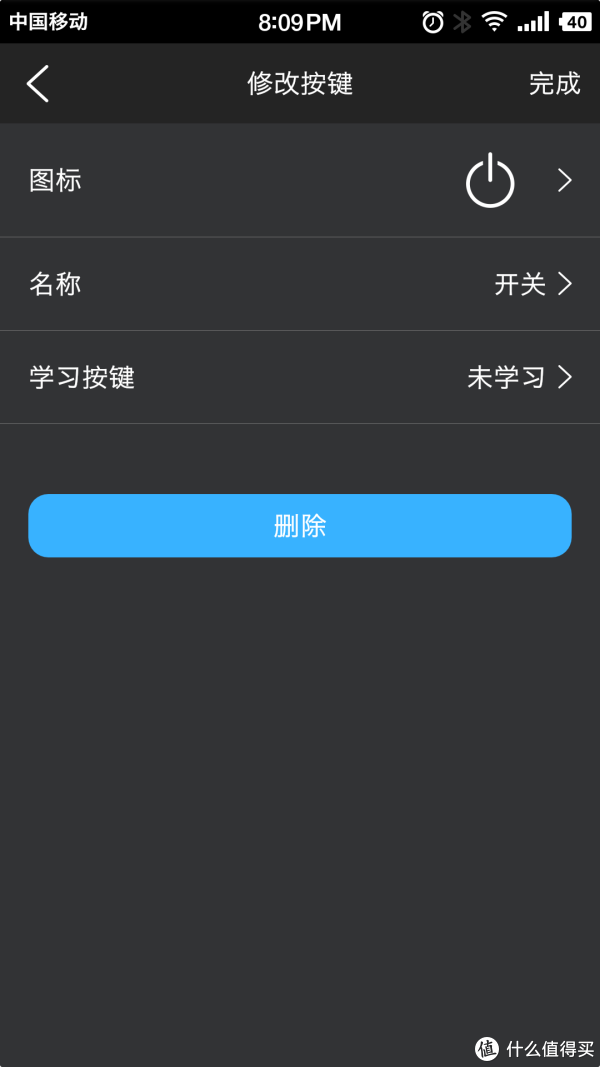
Task: Edit the 名称 row showing 开关
Action: [x=300, y=284]
